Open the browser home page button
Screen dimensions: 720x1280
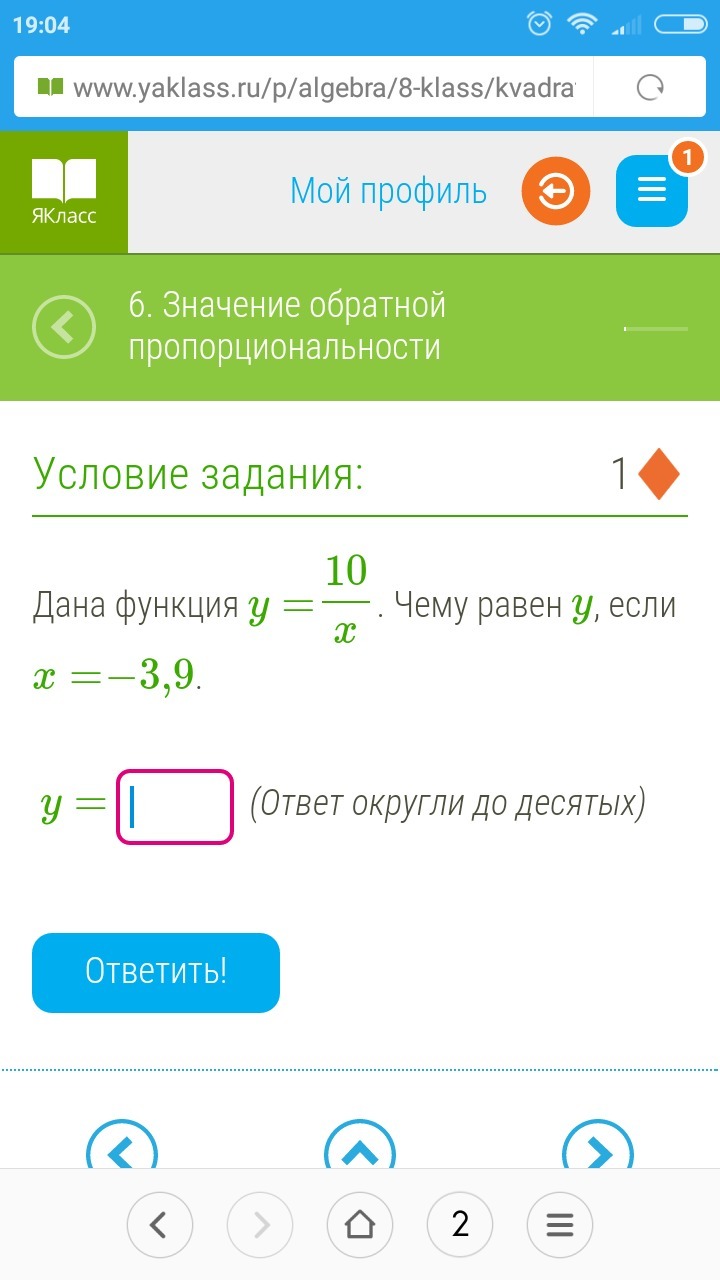360,1224
